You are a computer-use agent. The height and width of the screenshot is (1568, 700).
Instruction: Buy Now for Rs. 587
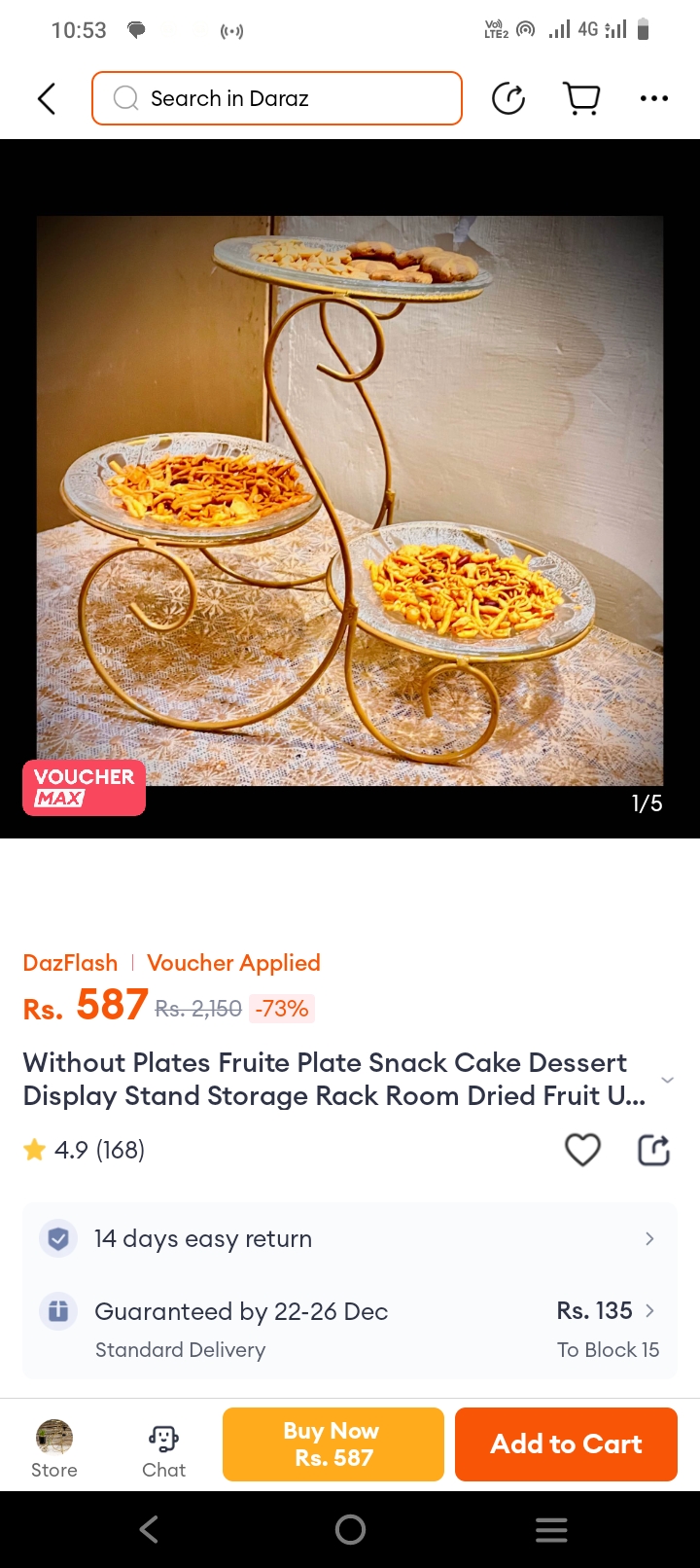click(332, 1444)
